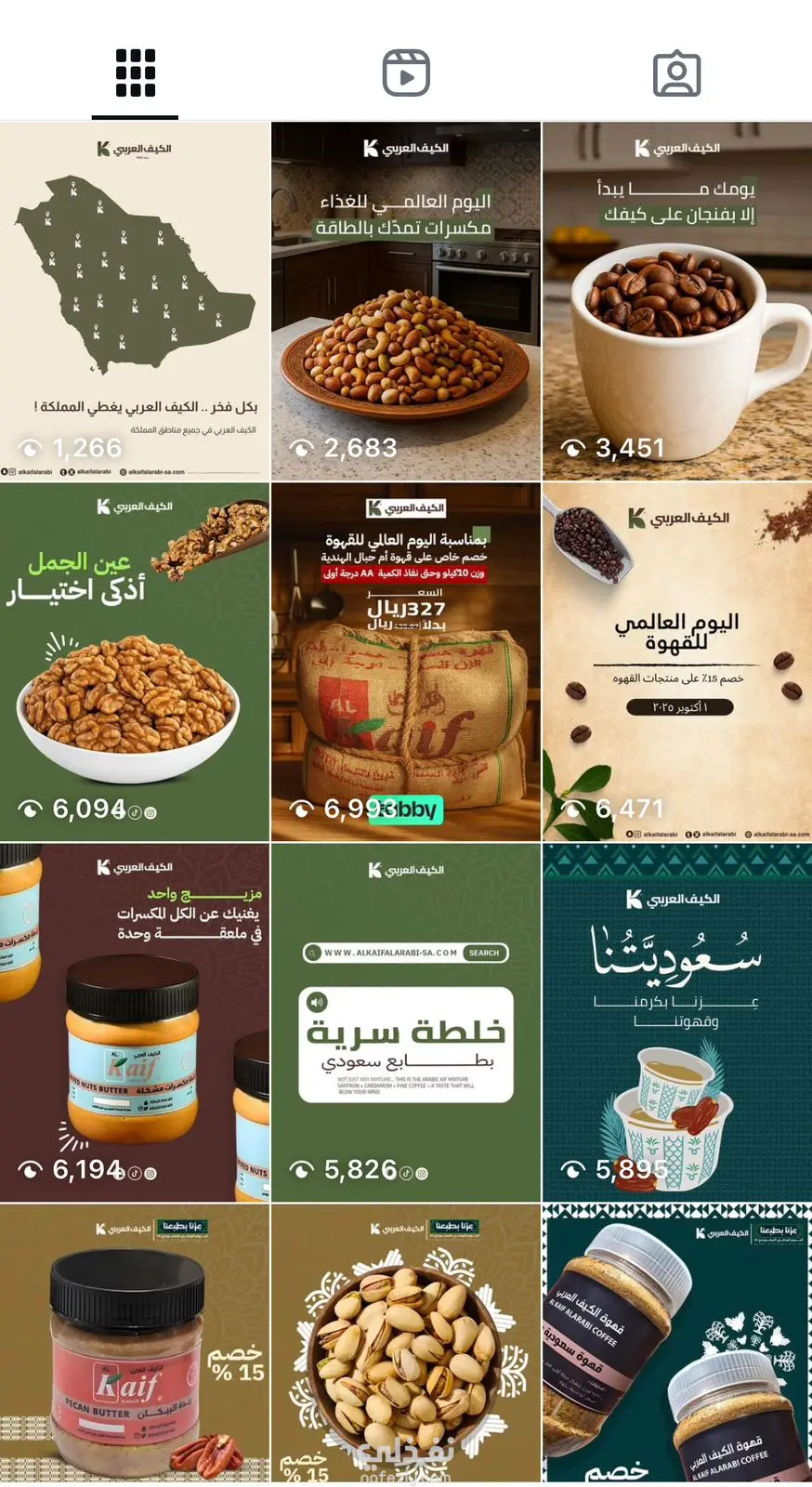Open the green secret blend post

(x=406, y=1021)
